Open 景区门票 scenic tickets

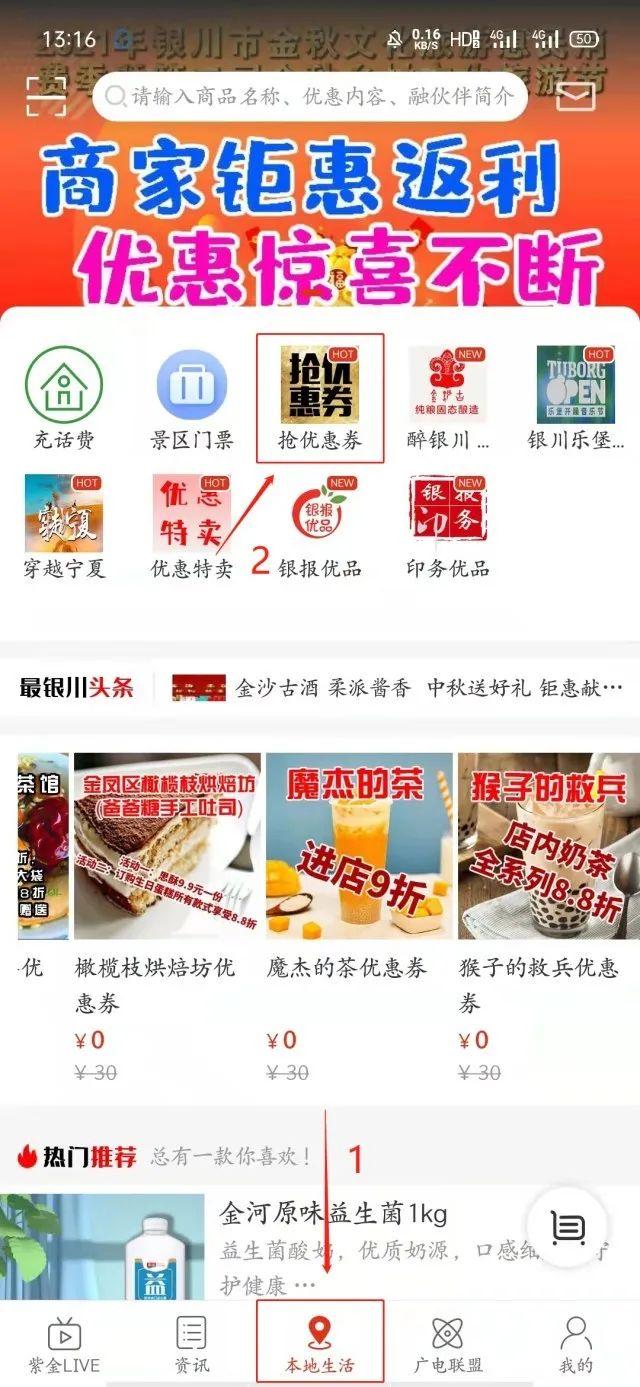tap(192, 397)
